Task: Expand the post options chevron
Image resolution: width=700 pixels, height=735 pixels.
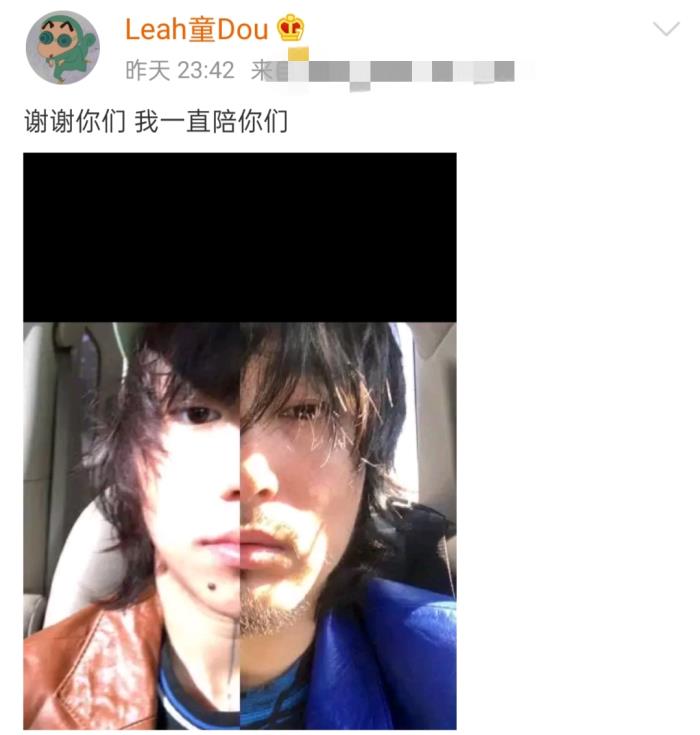Action: pos(666,29)
